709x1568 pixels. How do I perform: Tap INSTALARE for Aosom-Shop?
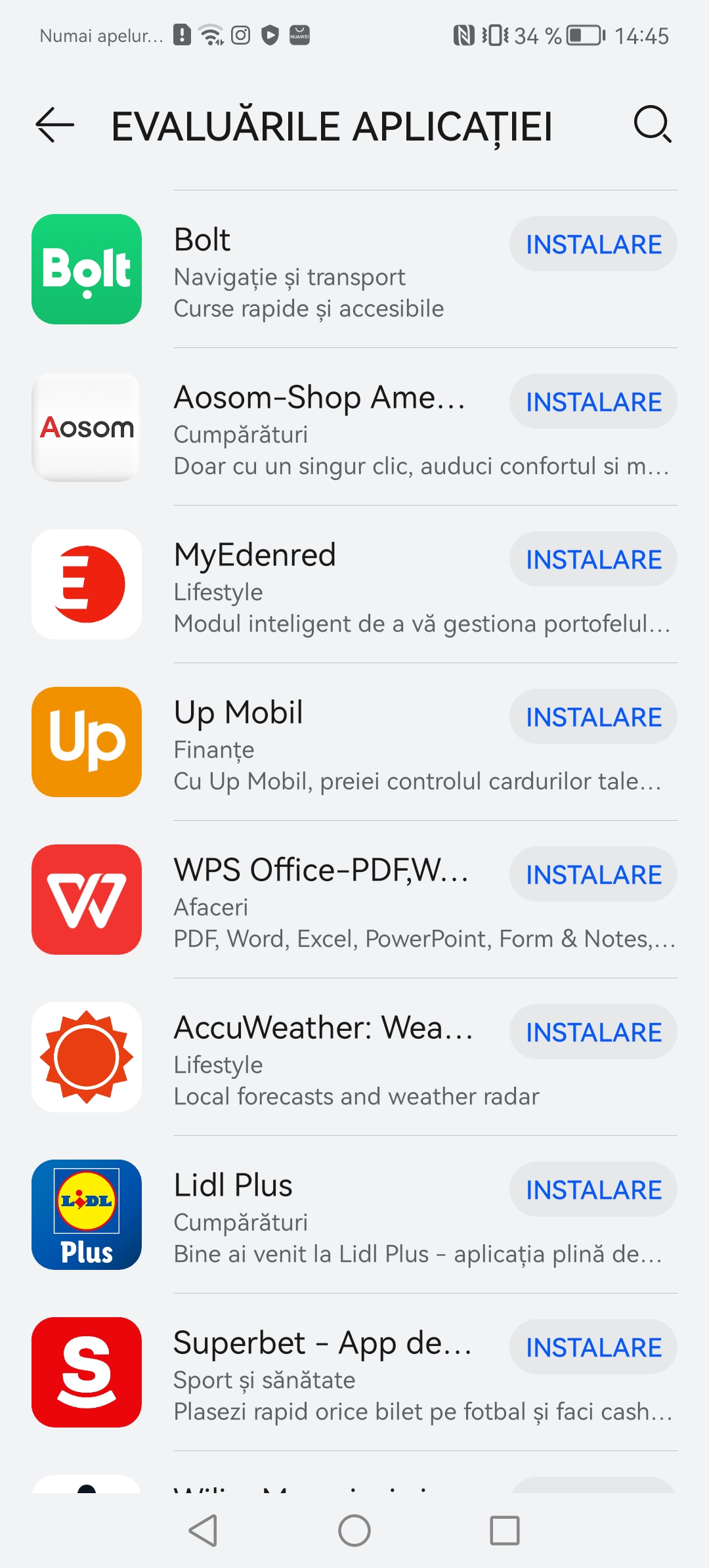pos(593,402)
